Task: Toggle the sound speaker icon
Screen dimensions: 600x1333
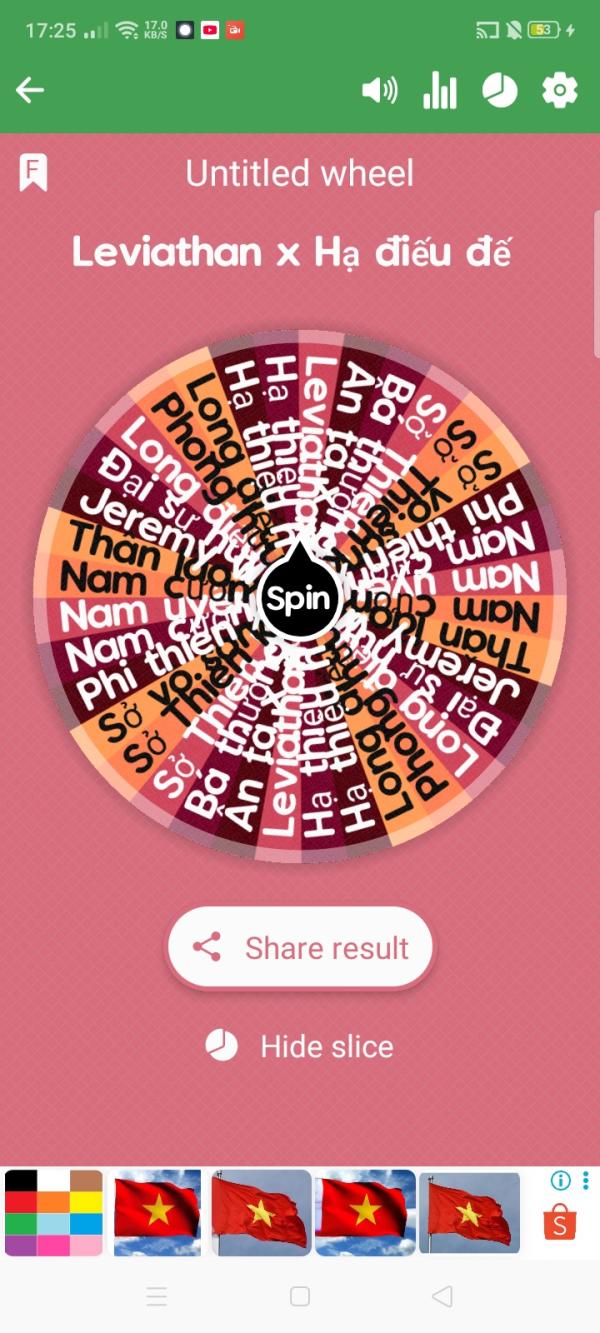Action: click(x=379, y=91)
